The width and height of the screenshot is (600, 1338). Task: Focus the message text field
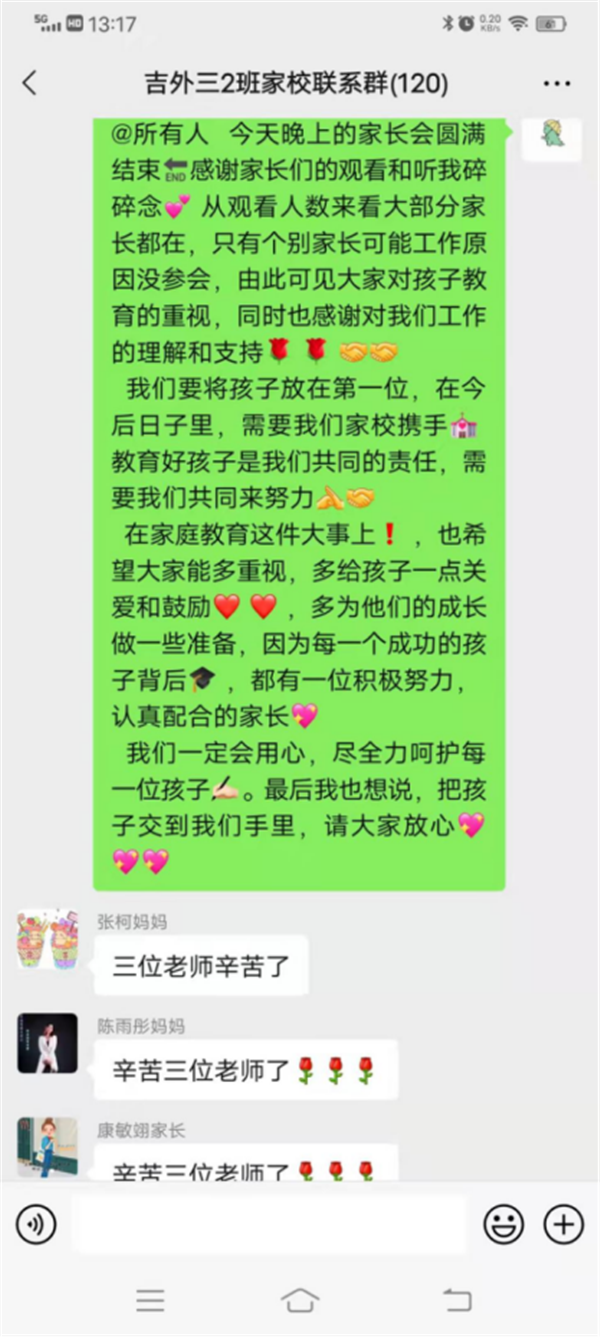(270, 1224)
